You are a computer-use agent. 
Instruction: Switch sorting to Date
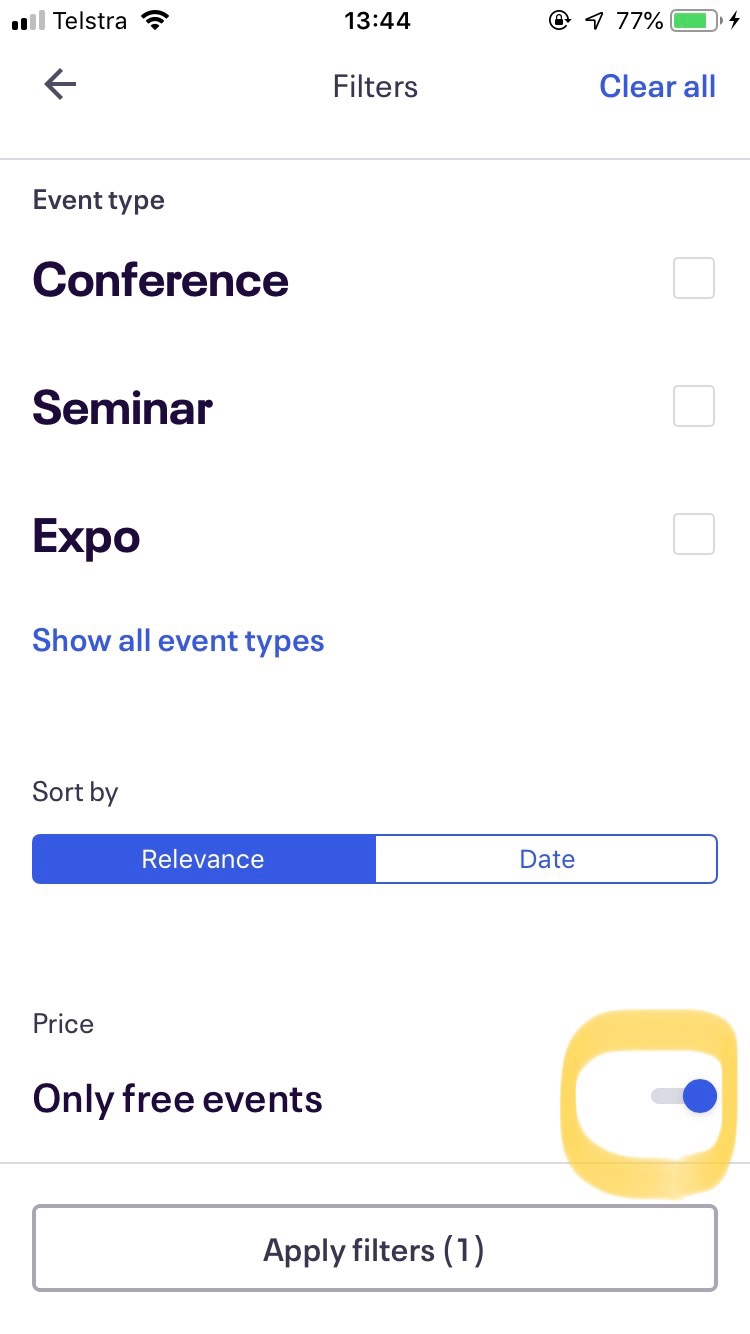pos(546,859)
